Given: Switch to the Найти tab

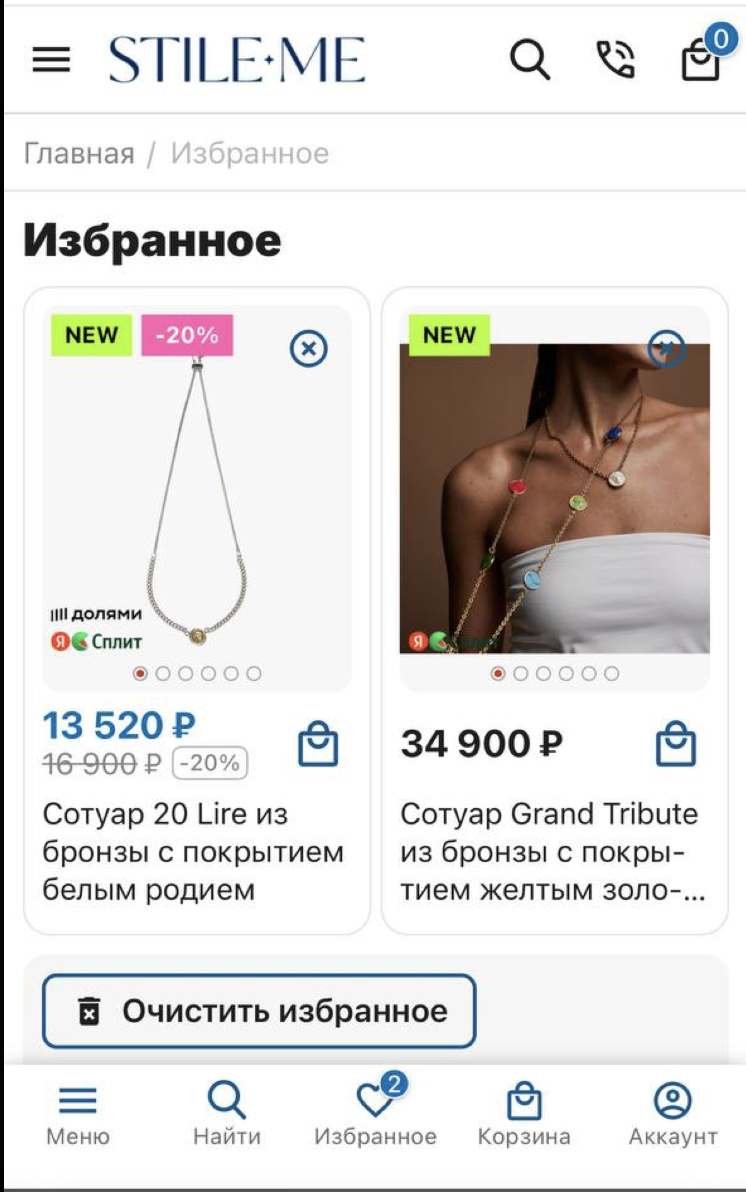Looking at the screenshot, I should 227,1114.
